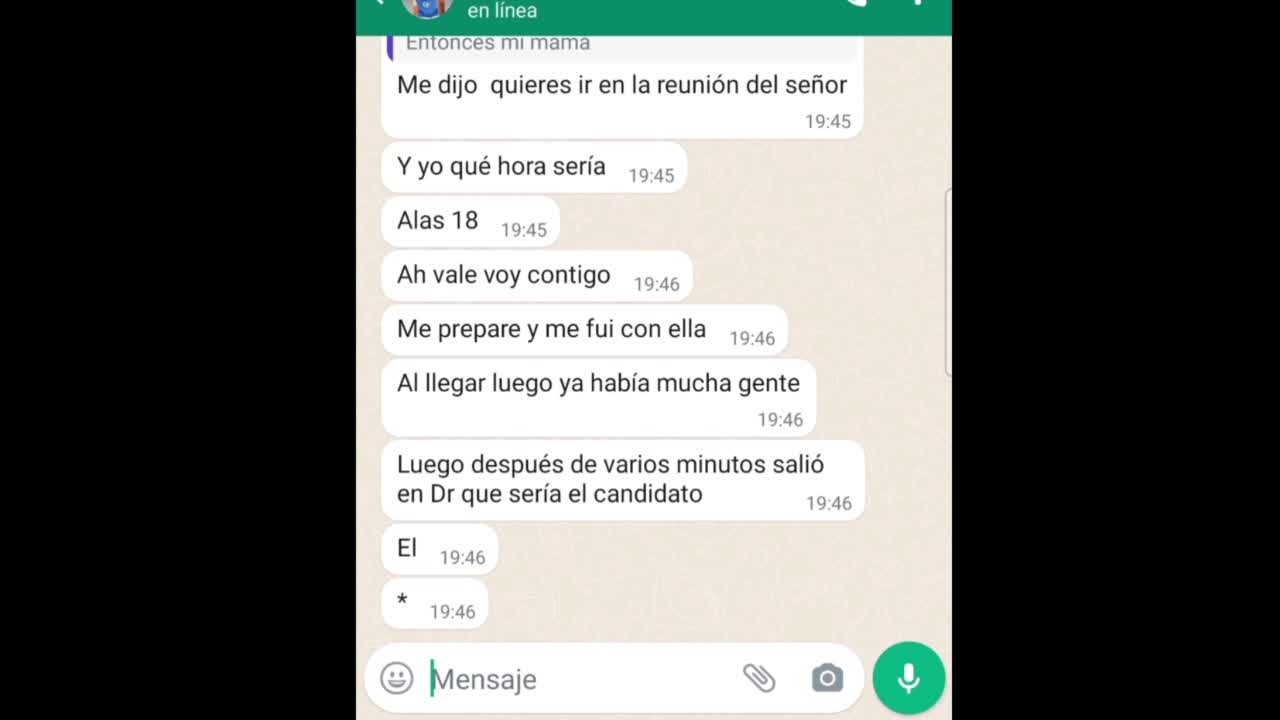Open the contact's profile picture
This screenshot has height=720, width=1280.
pos(427,8)
